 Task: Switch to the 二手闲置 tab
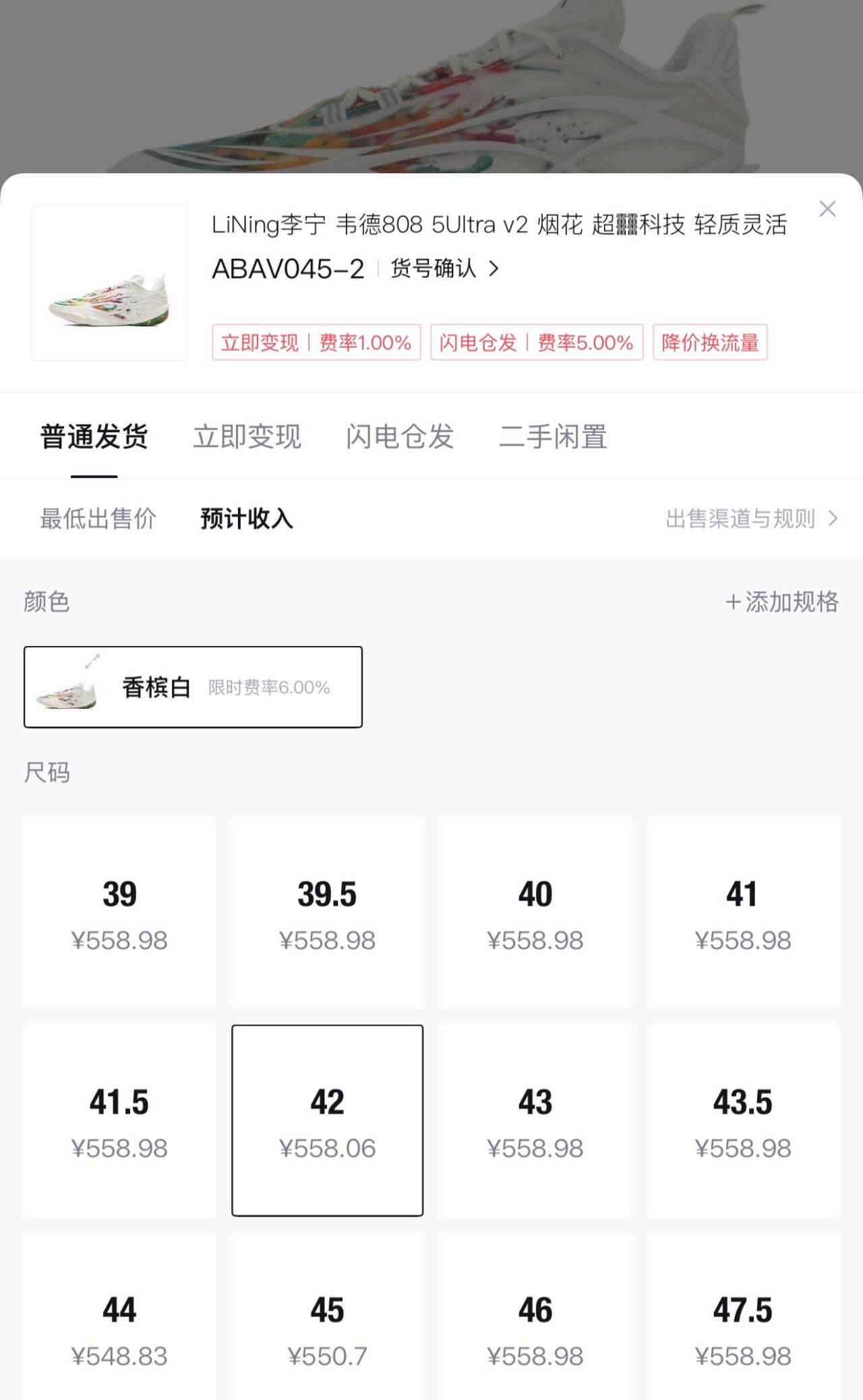coord(553,436)
